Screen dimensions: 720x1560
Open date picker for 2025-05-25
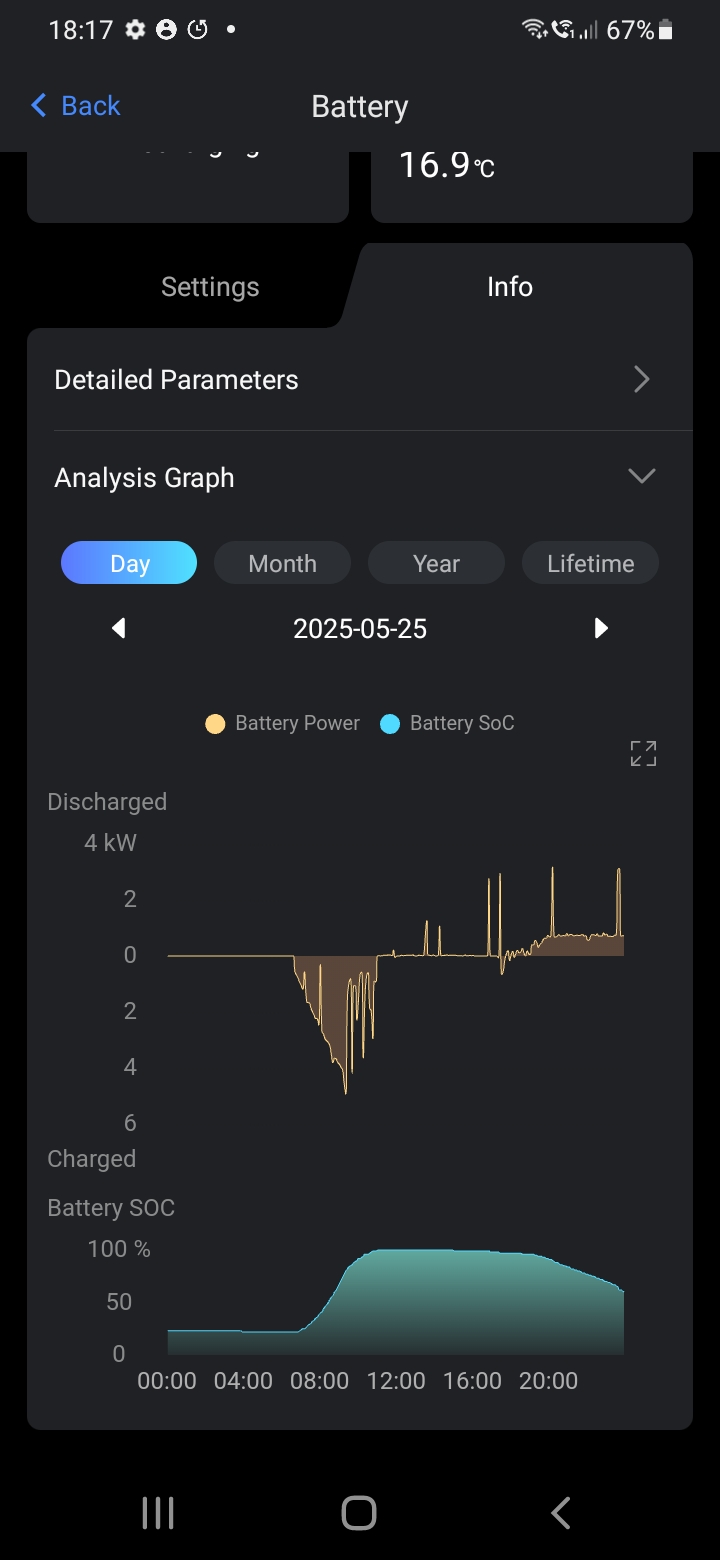pyautogui.click(x=360, y=628)
